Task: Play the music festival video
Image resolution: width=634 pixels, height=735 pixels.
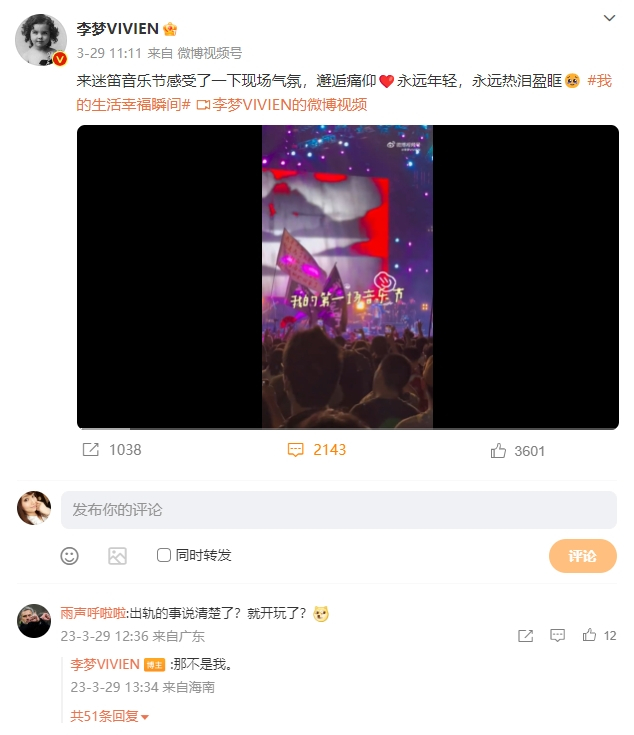Action: (x=348, y=277)
